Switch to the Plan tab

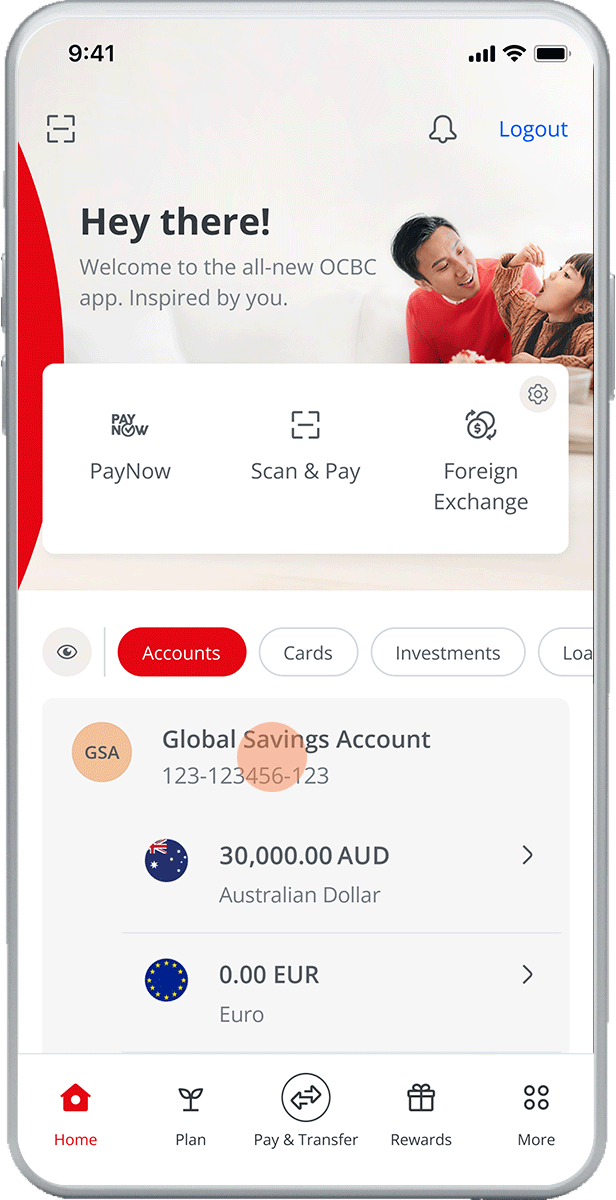coord(190,1115)
